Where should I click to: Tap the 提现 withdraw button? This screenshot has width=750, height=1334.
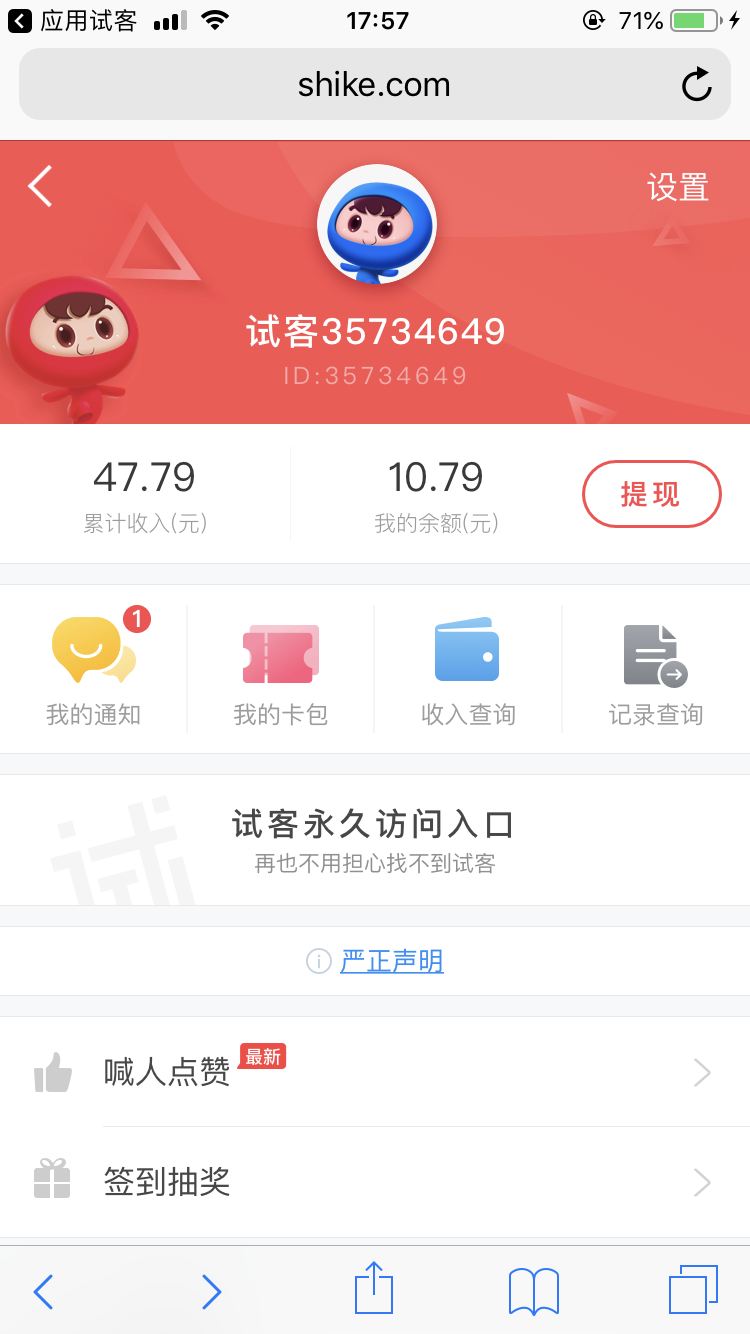(x=651, y=494)
